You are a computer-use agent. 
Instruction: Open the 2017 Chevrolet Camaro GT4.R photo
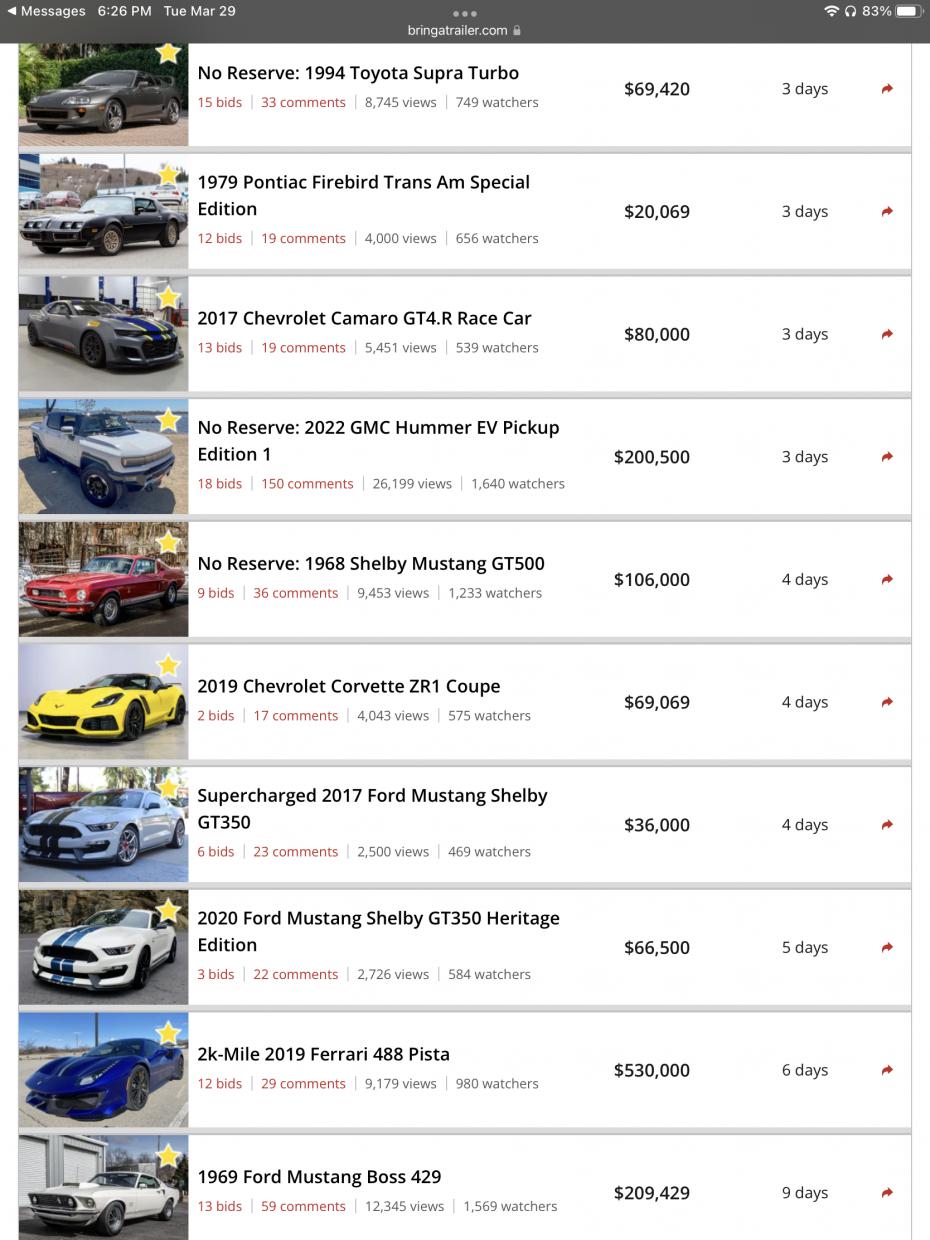pyautogui.click(x=103, y=334)
